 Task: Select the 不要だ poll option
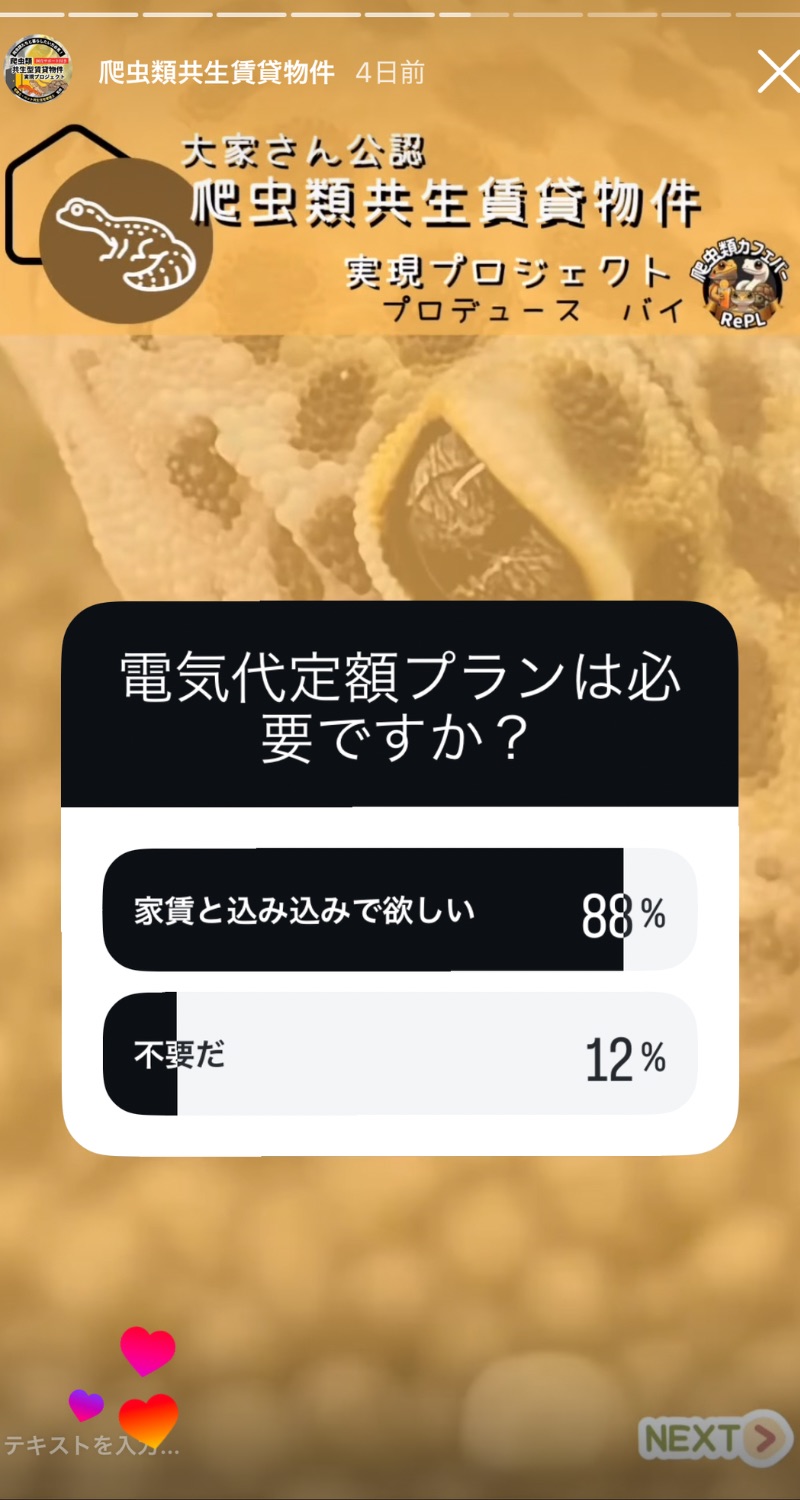399,1054
